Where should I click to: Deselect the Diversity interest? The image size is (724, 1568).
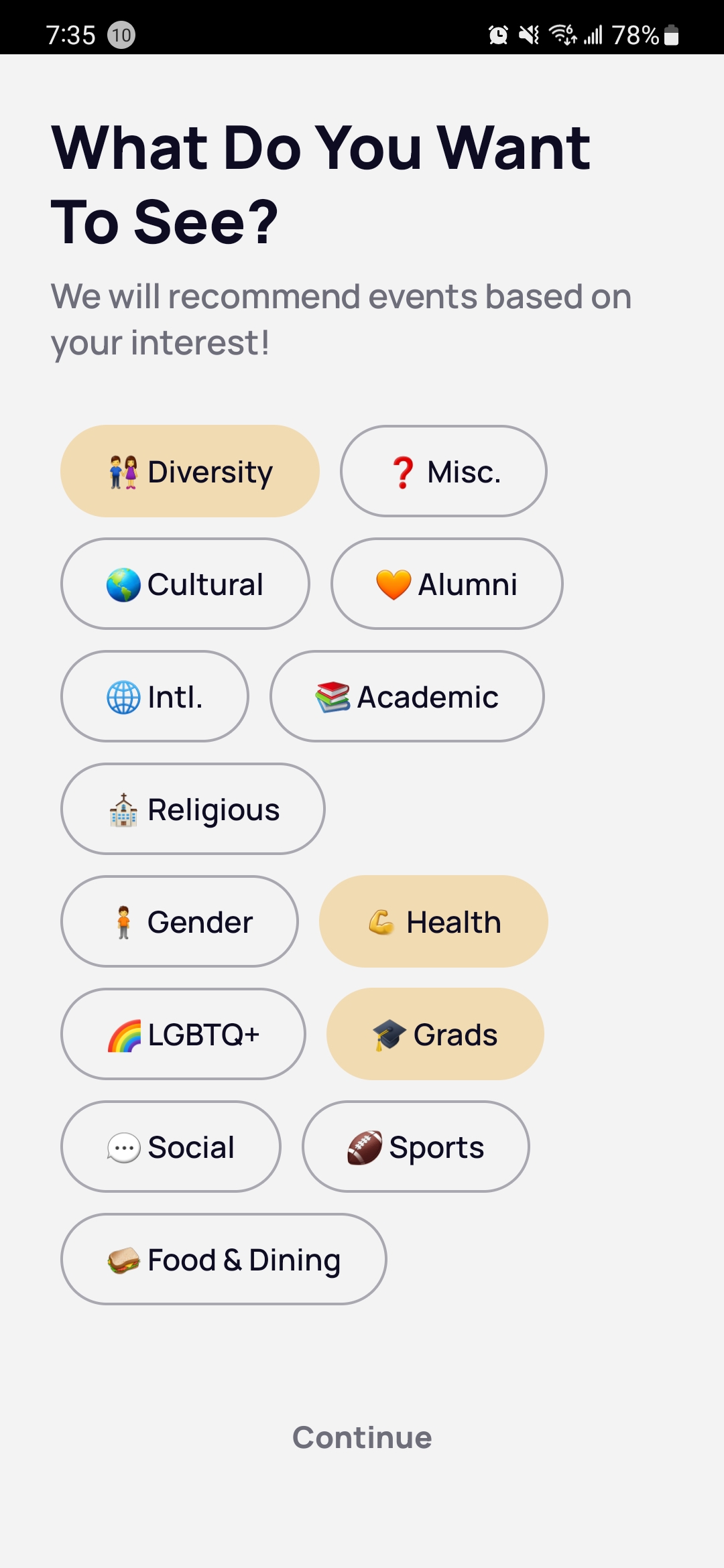[x=190, y=471]
